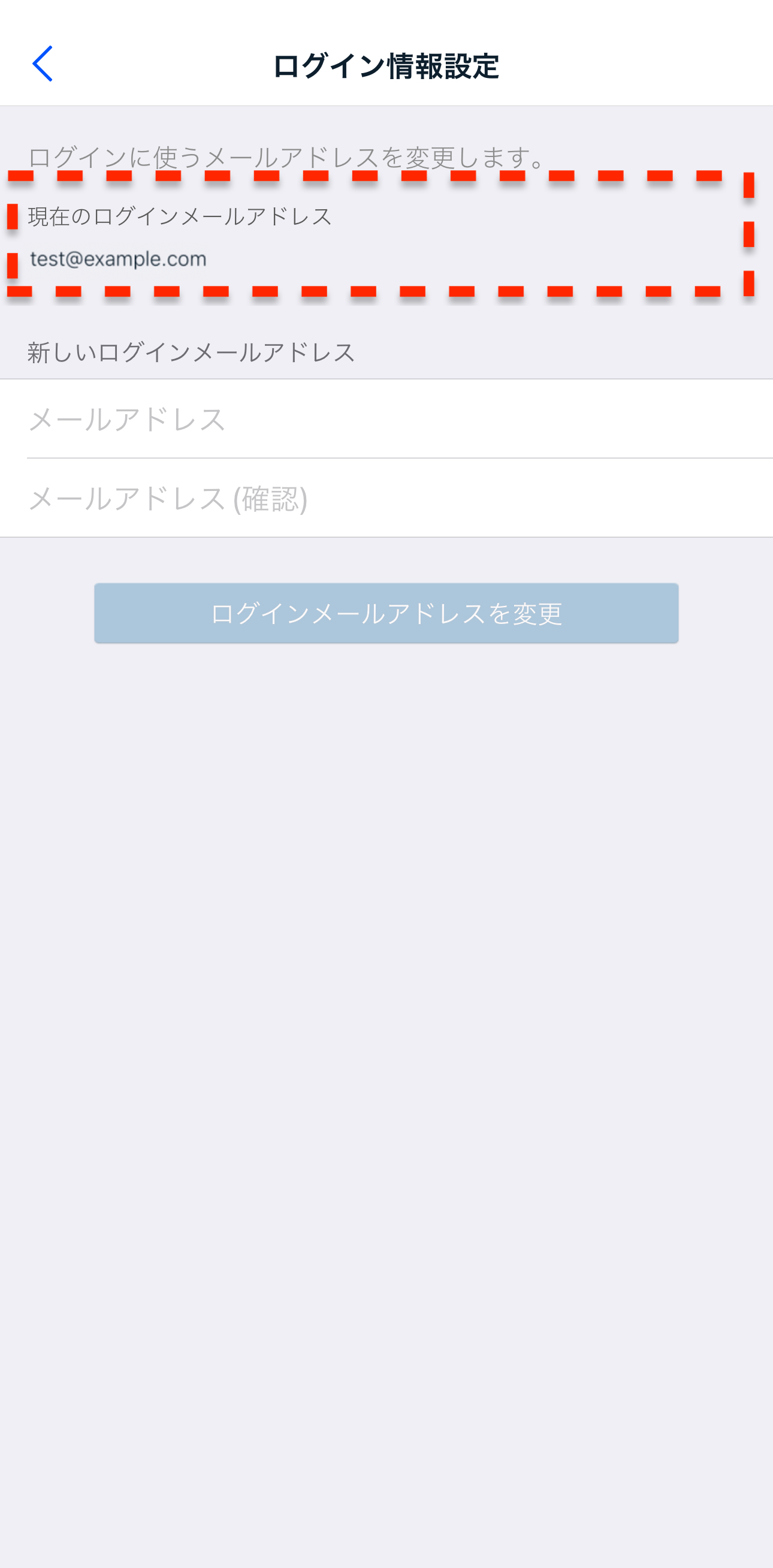Focus the メールアドレス (確認) field

pyautogui.click(x=386, y=498)
